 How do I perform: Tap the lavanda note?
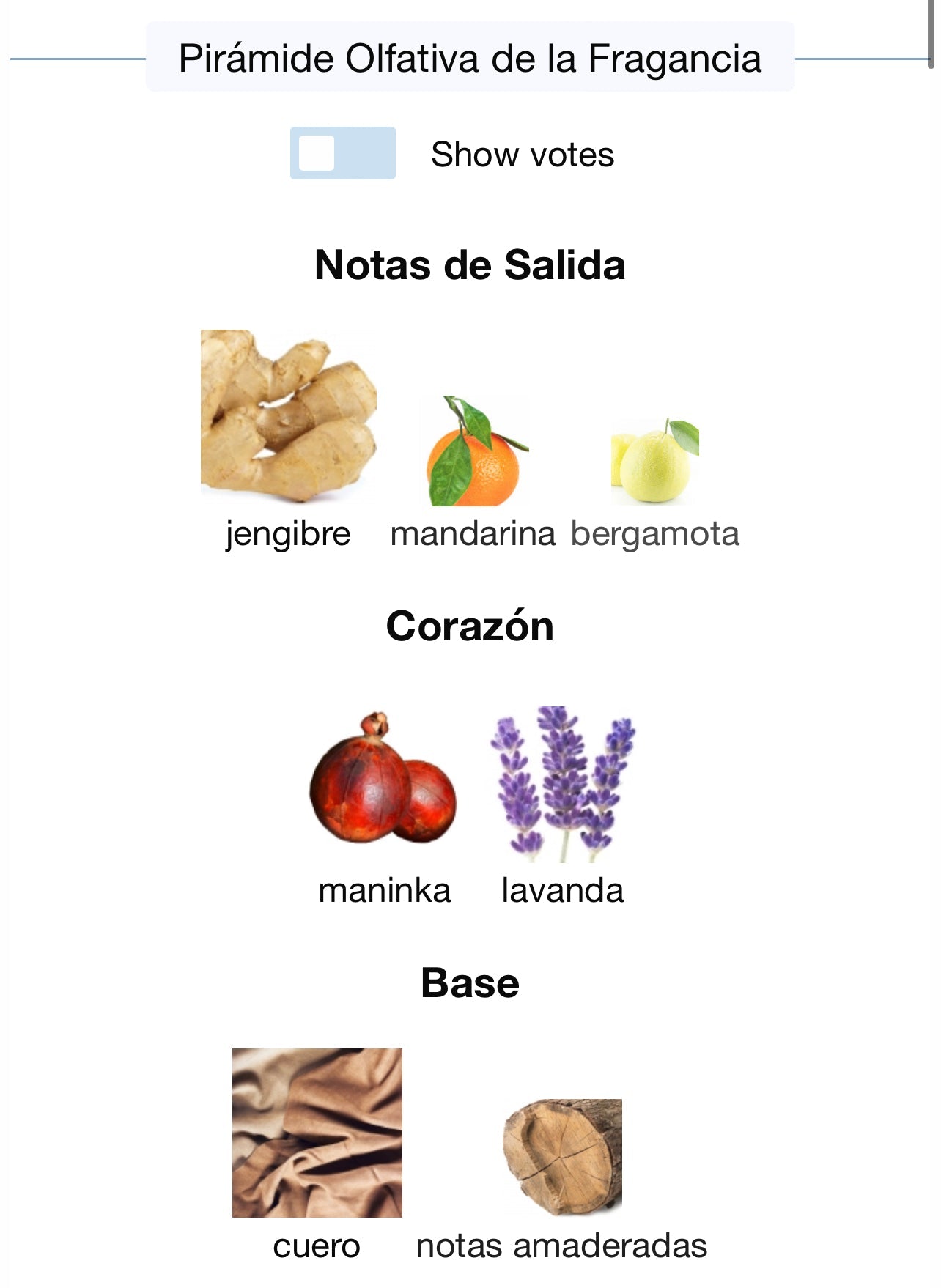click(562, 784)
